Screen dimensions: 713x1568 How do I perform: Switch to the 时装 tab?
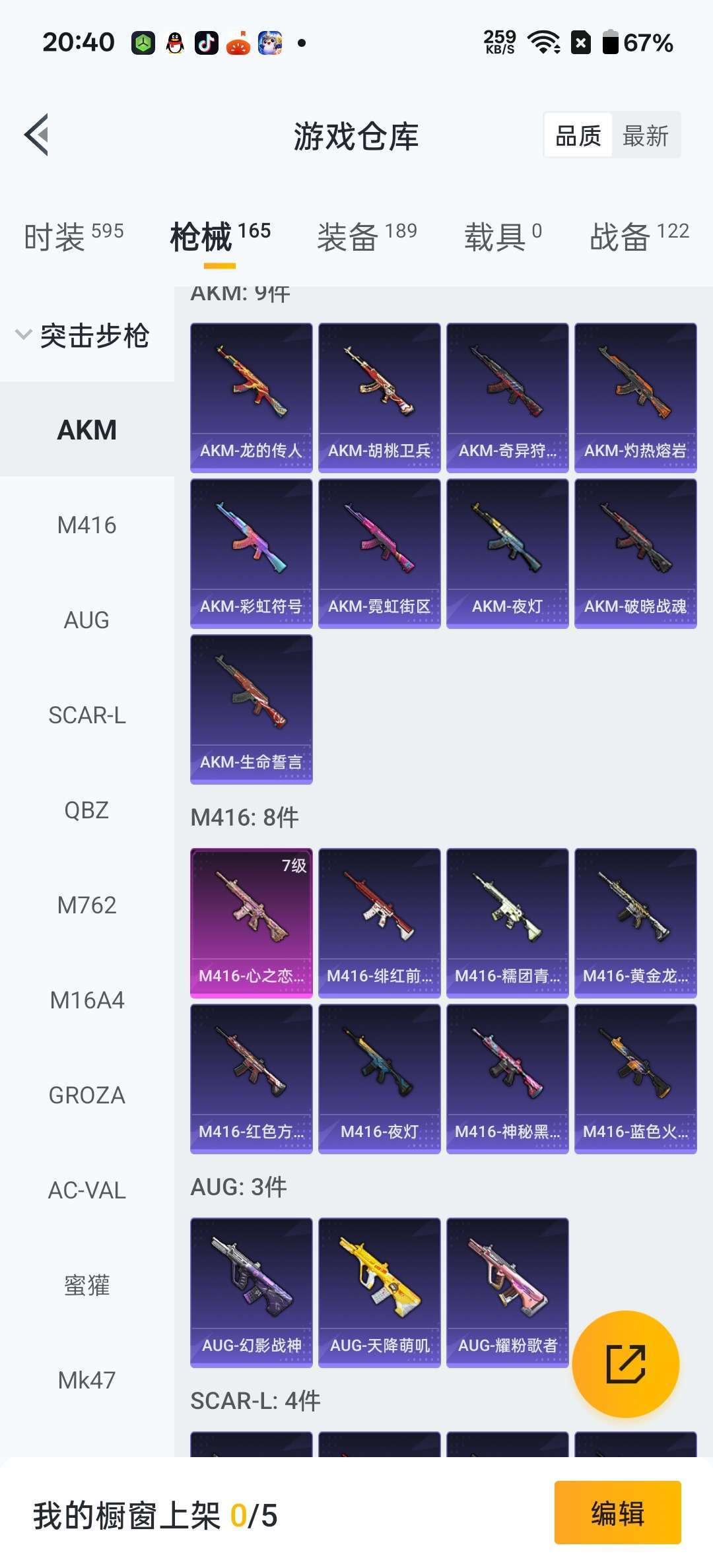(73, 236)
